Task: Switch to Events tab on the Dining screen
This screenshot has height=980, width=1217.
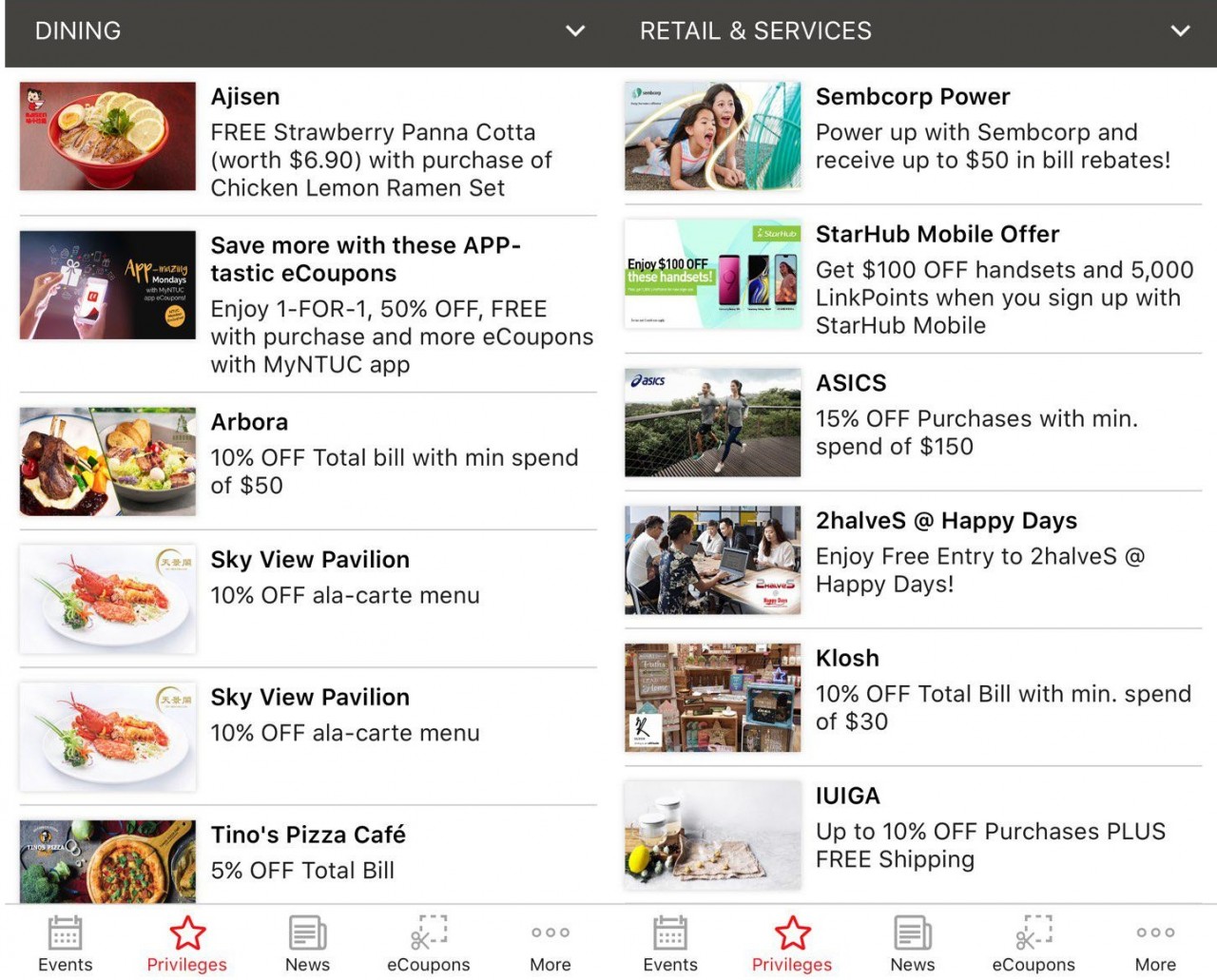Action: (x=66, y=944)
